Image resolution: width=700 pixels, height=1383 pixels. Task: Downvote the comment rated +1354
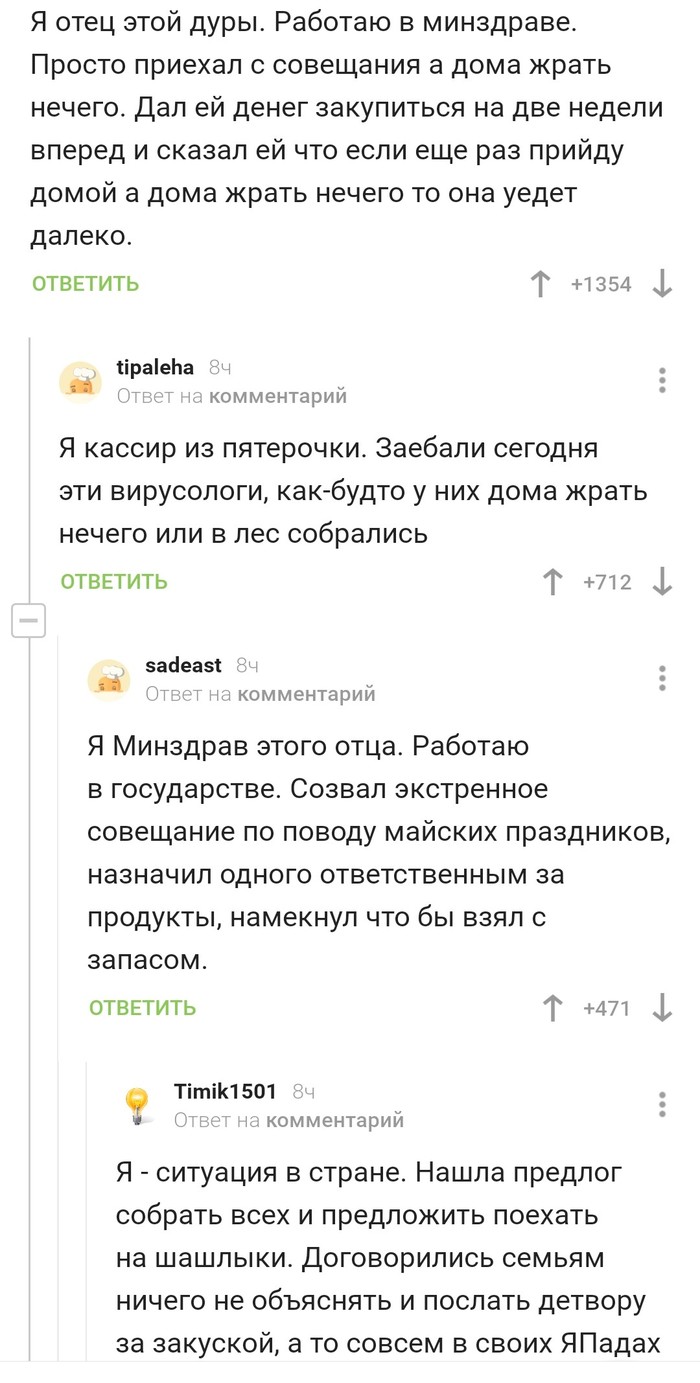coord(662,284)
